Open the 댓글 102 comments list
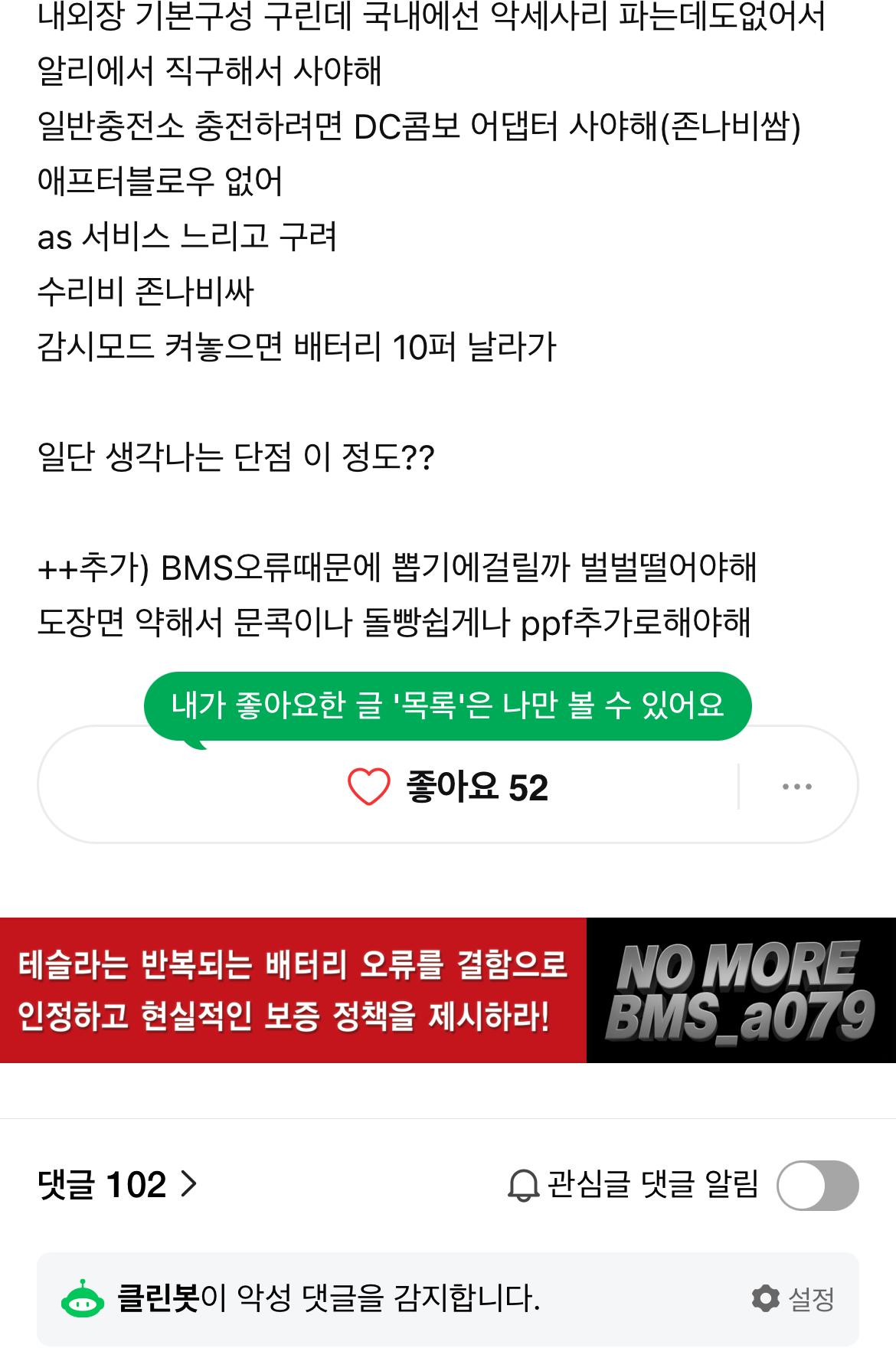The height and width of the screenshot is (1358, 896). pyautogui.click(x=117, y=1185)
